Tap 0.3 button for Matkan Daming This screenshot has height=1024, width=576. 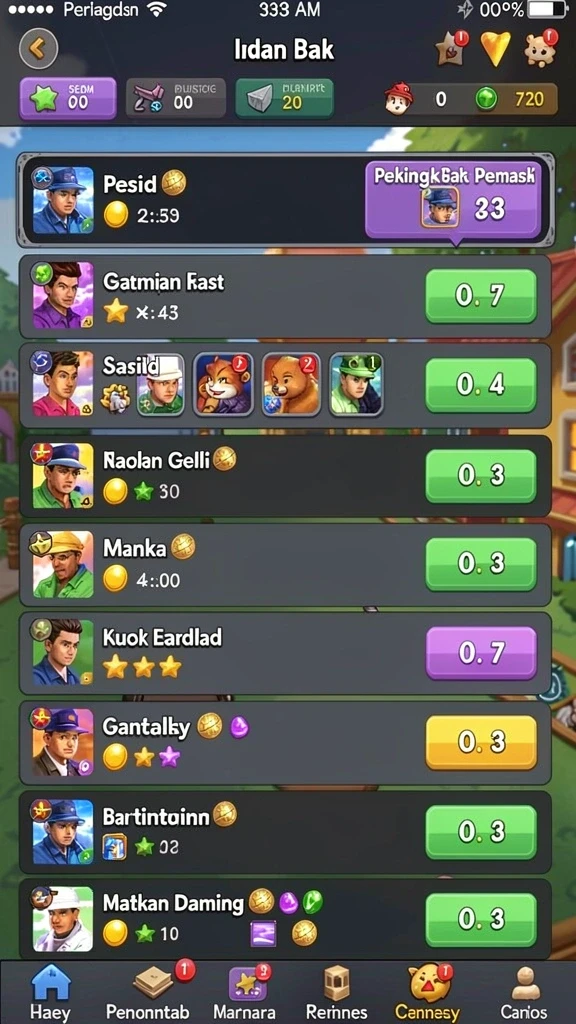481,920
